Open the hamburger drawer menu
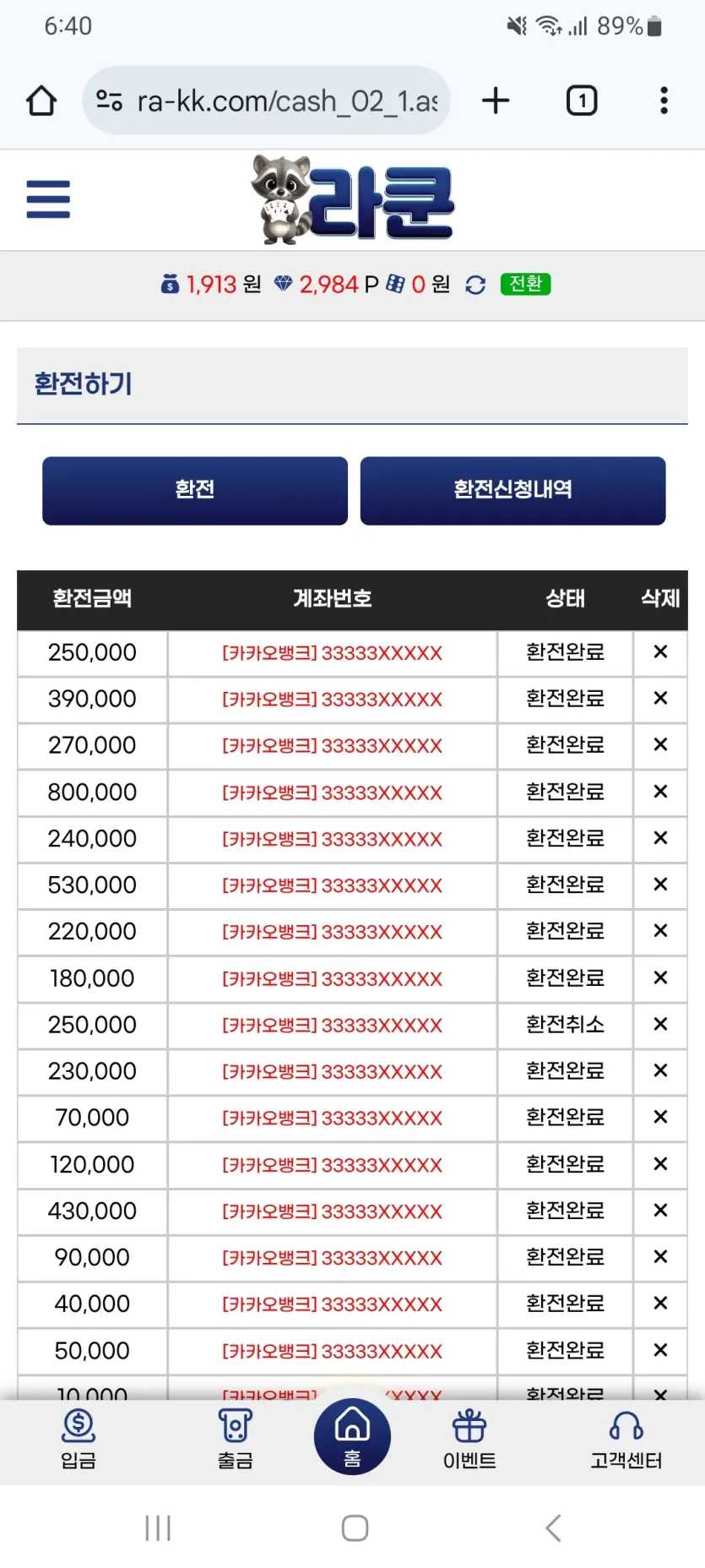The height and width of the screenshot is (1568, 705). [x=48, y=200]
